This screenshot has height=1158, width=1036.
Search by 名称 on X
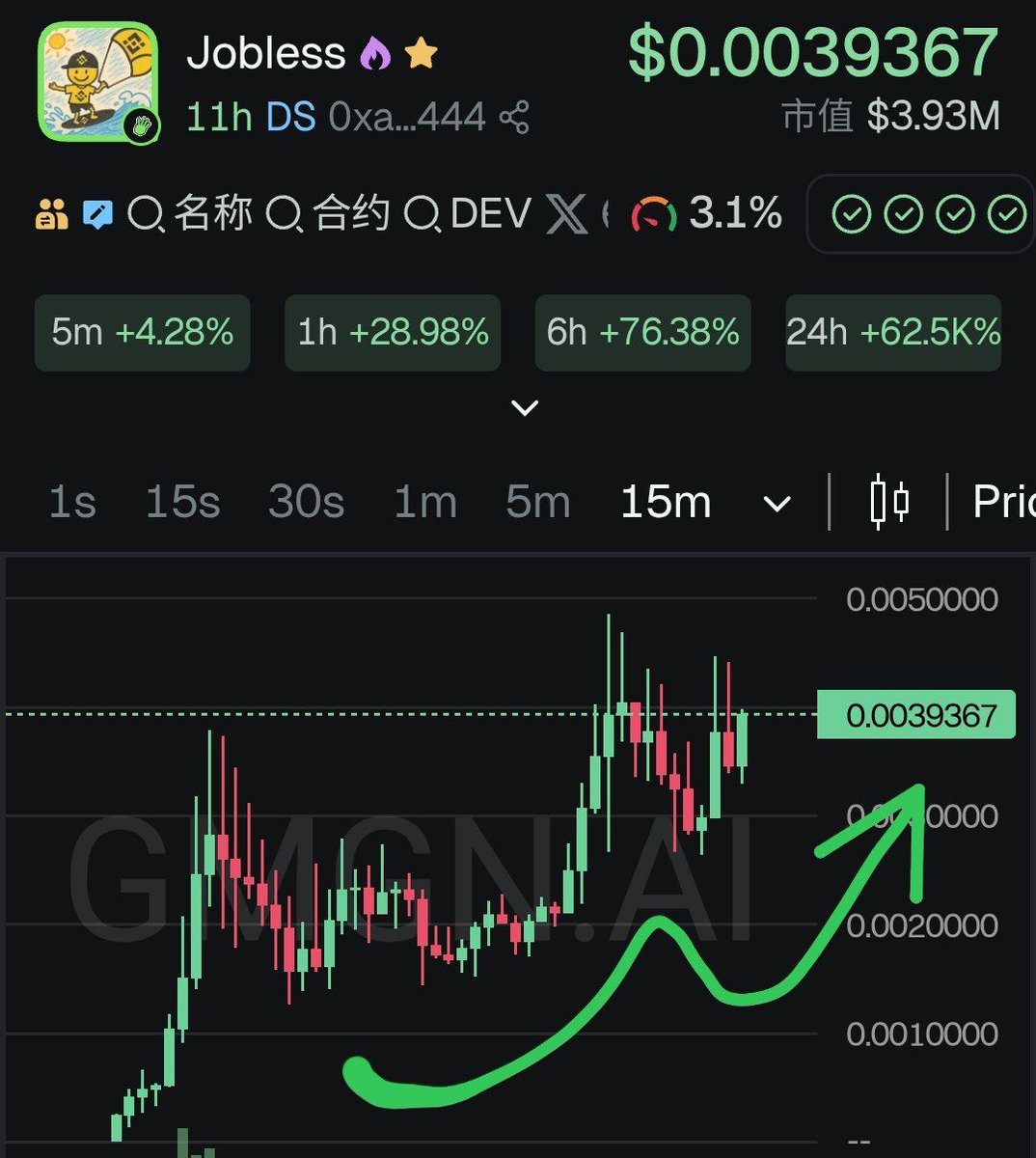tap(190, 213)
